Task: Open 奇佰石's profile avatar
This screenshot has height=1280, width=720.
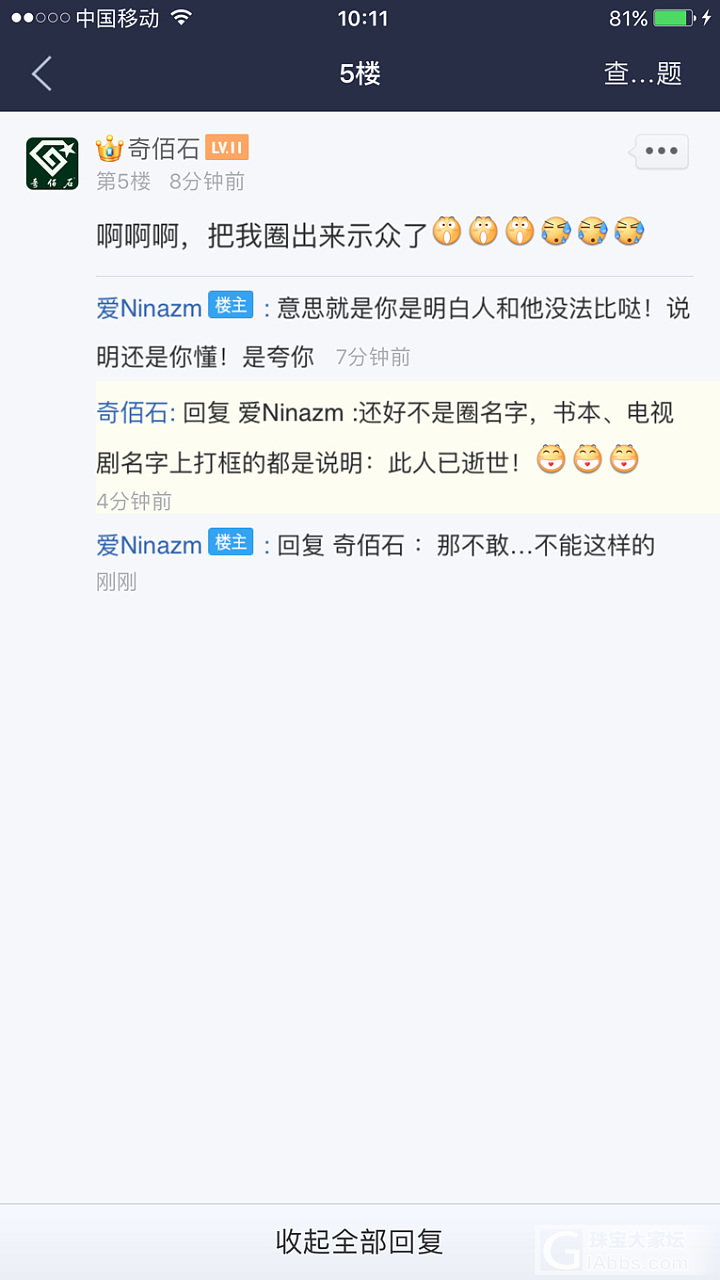Action: pyautogui.click(x=52, y=163)
